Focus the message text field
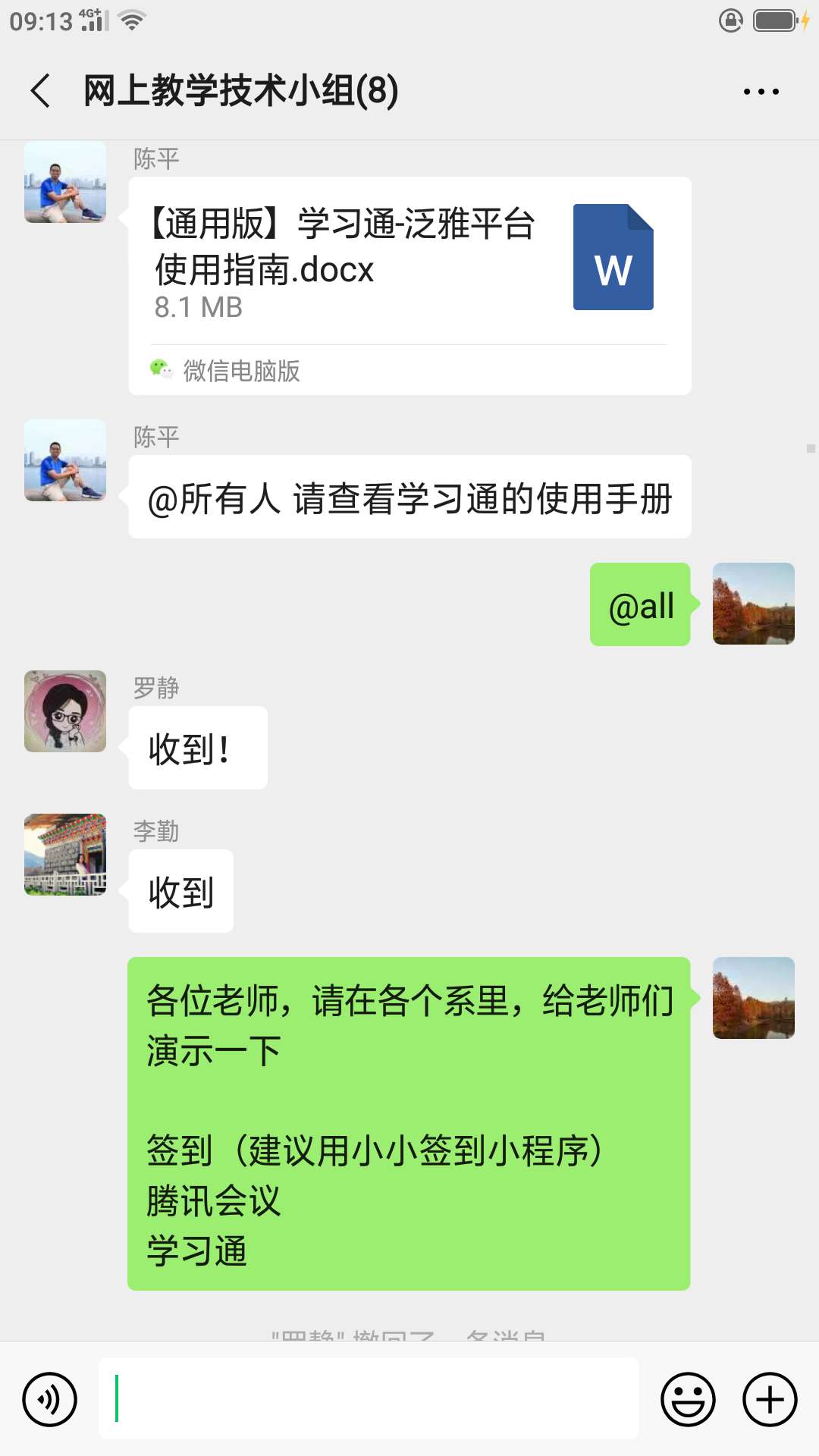The image size is (819, 1456). point(369,1399)
